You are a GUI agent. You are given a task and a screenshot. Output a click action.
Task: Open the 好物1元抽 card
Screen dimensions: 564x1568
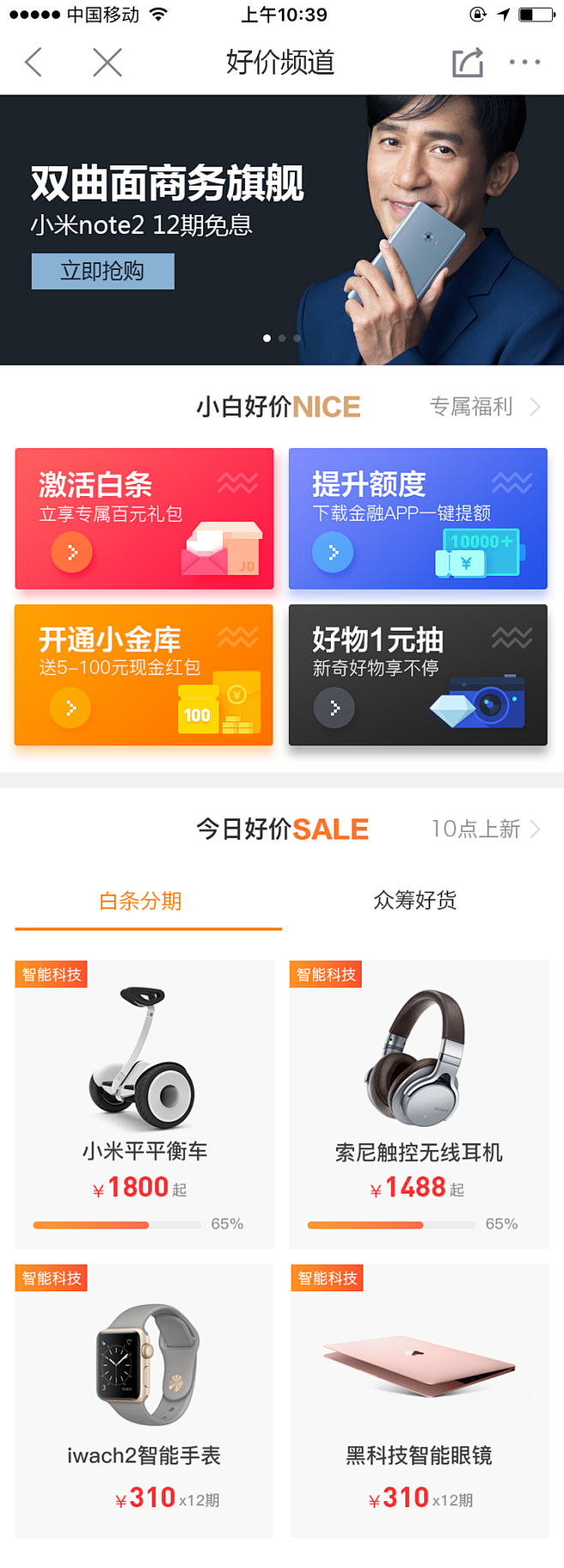(417, 674)
